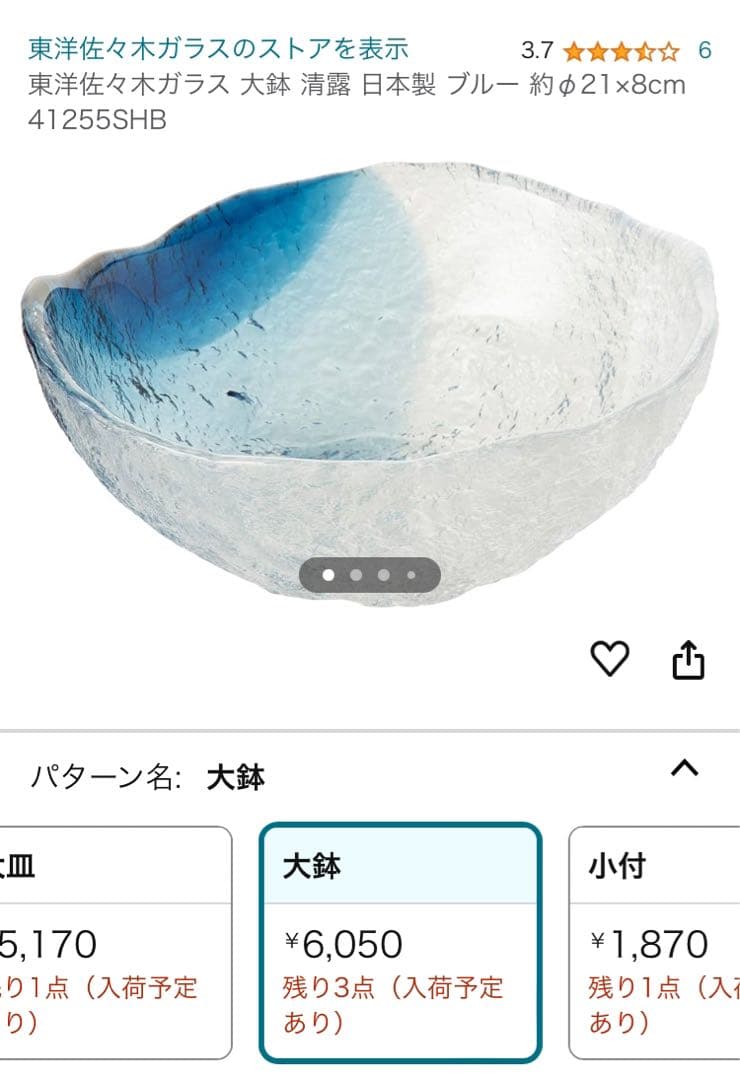View the 3.7 star rating reviews
This screenshot has width=740, height=1080.
(x=620, y=50)
